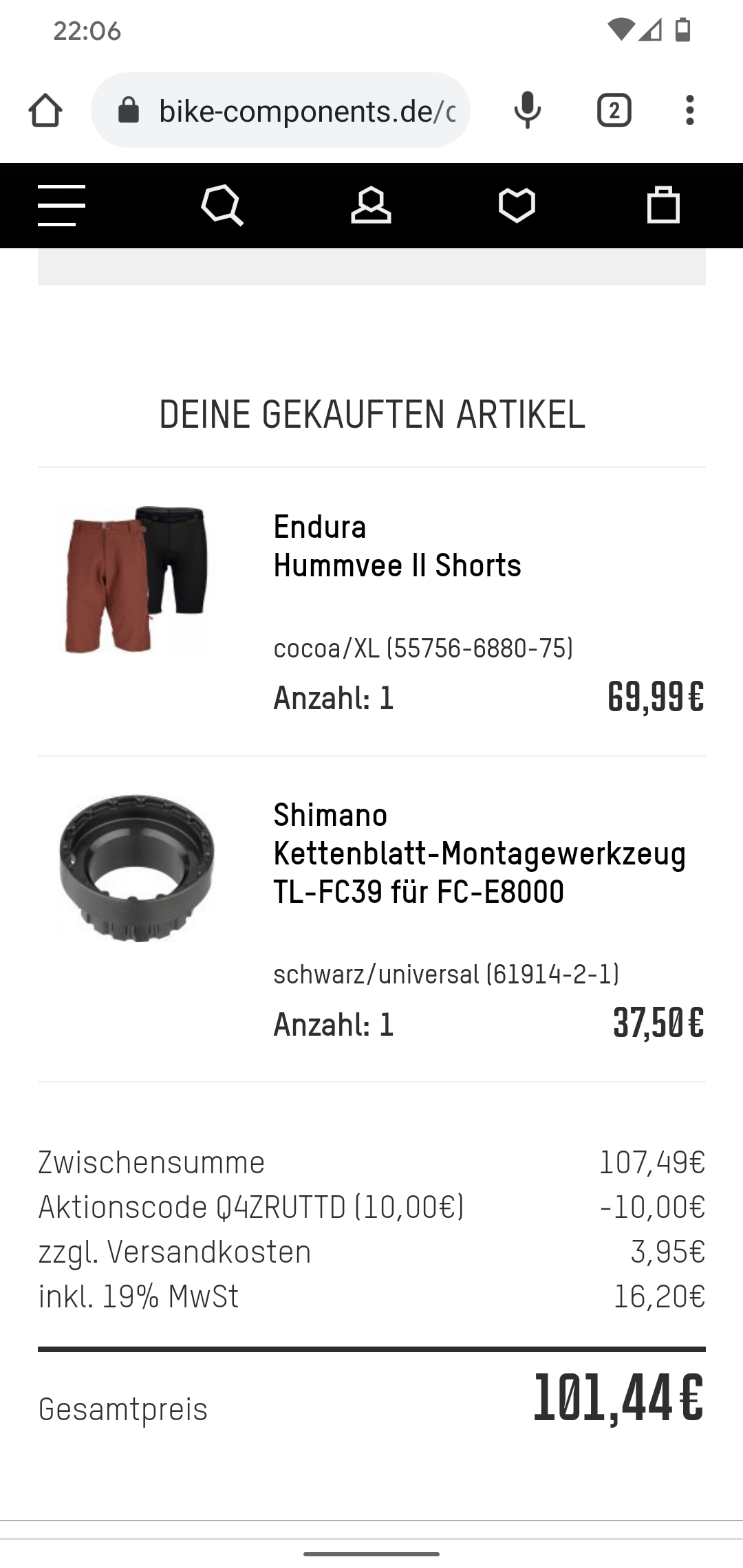Open the browser overflow menu
743x1568 pixels.
point(689,111)
